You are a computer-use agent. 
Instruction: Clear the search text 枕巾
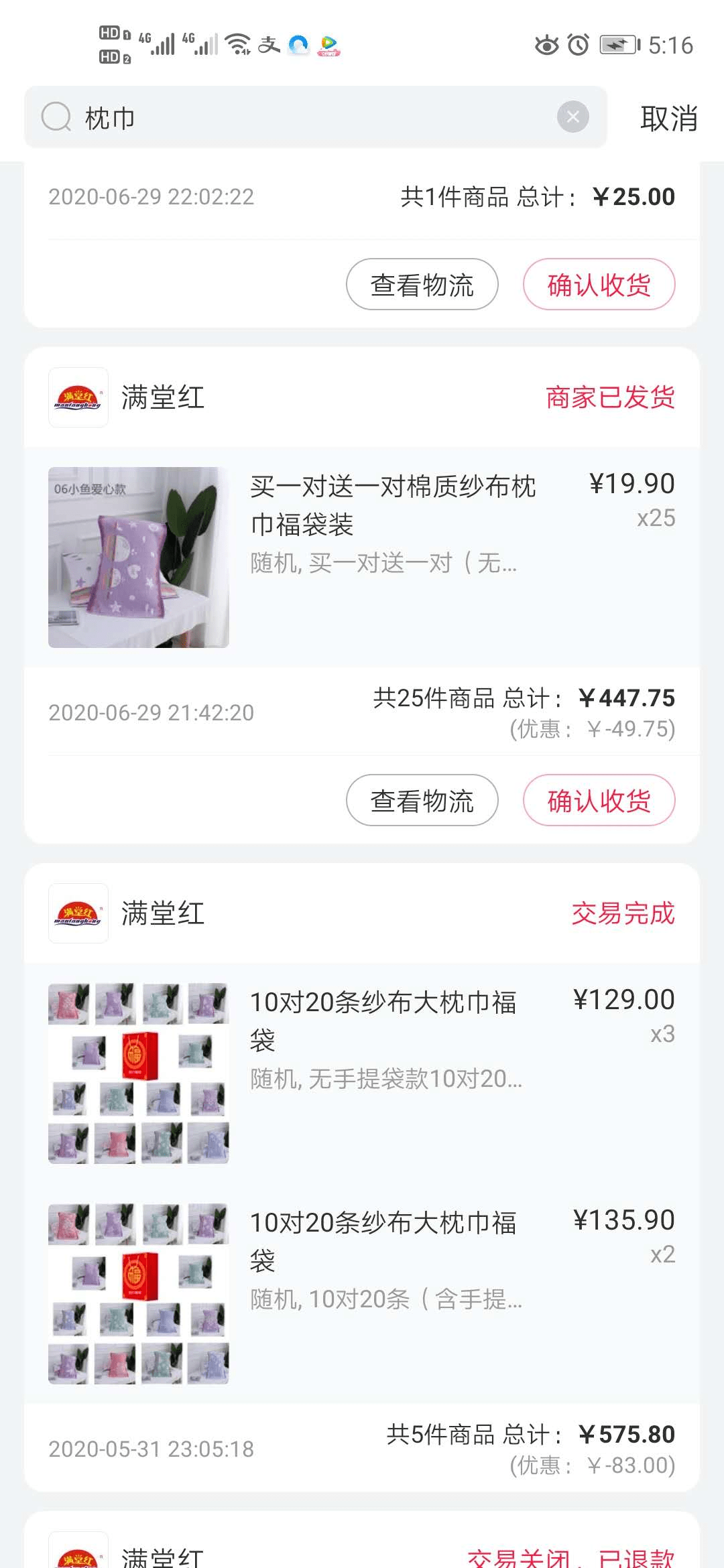(572, 117)
